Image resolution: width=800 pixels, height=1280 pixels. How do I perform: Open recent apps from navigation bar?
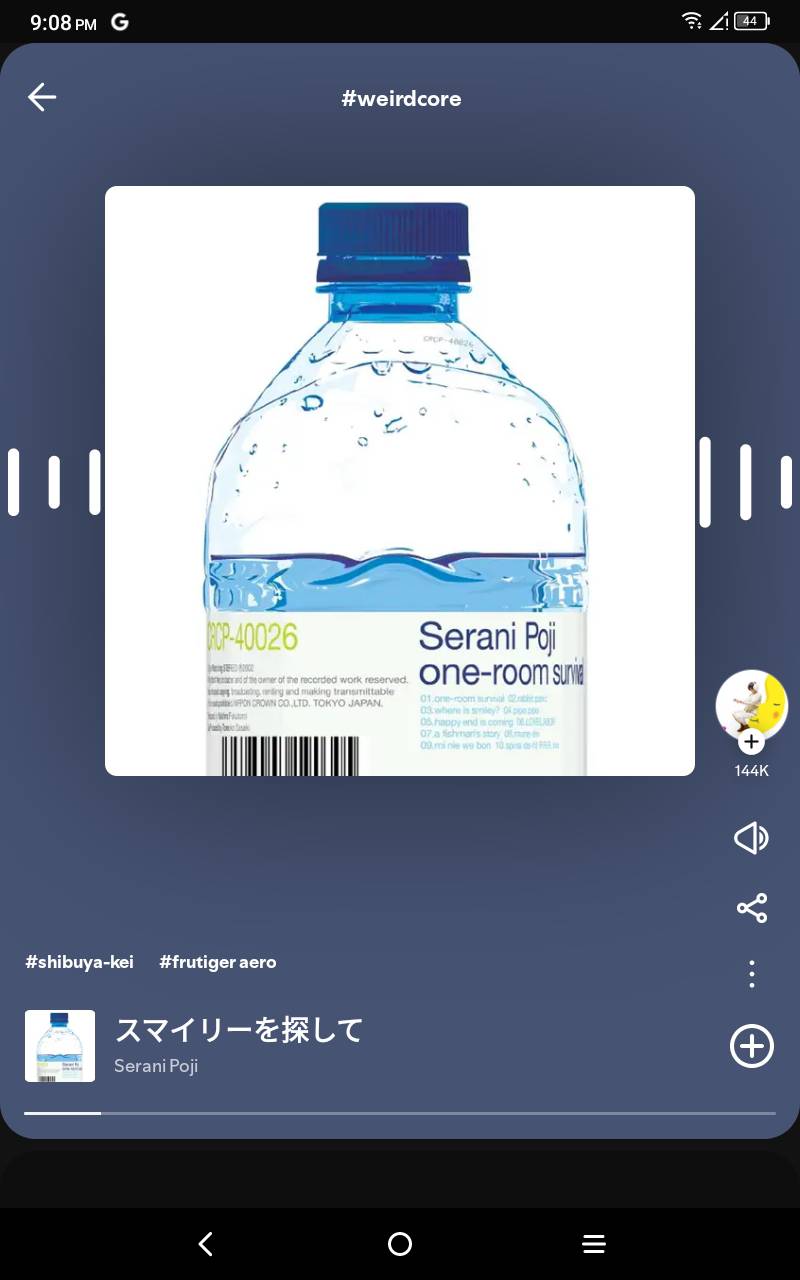[x=594, y=1244]
